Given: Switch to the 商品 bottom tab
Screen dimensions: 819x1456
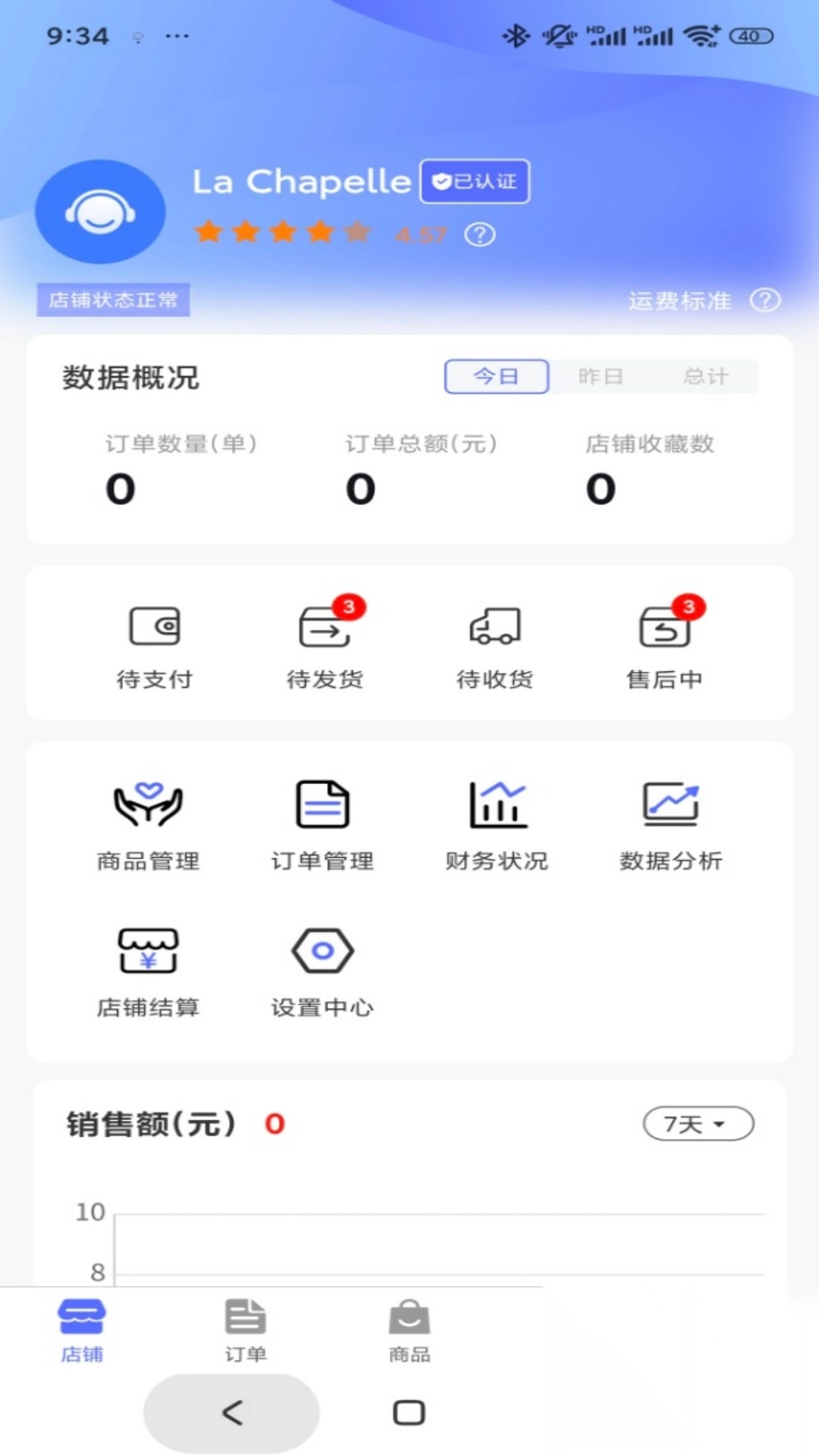Looking at the screenshot, I should [409, 1331].
